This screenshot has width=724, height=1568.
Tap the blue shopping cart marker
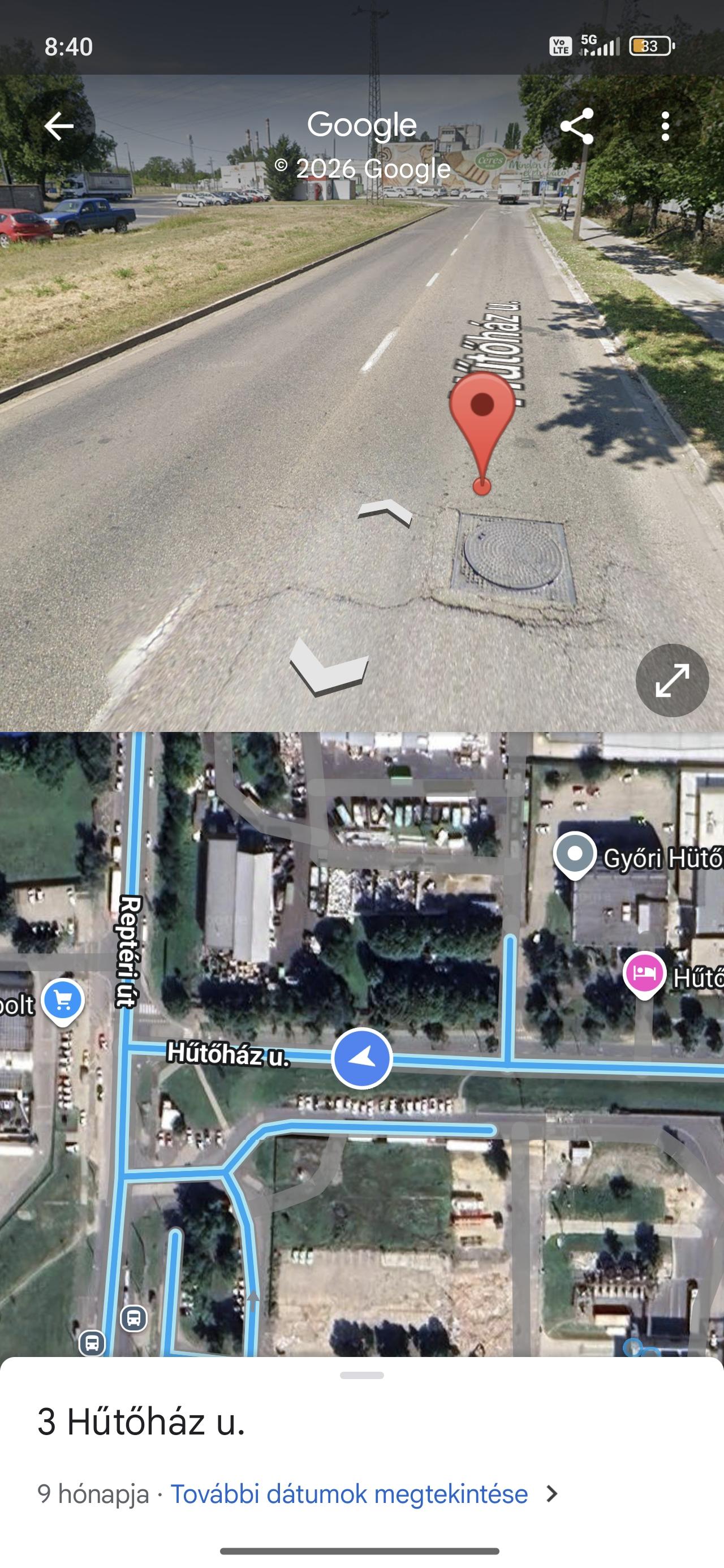(63, 1001)
